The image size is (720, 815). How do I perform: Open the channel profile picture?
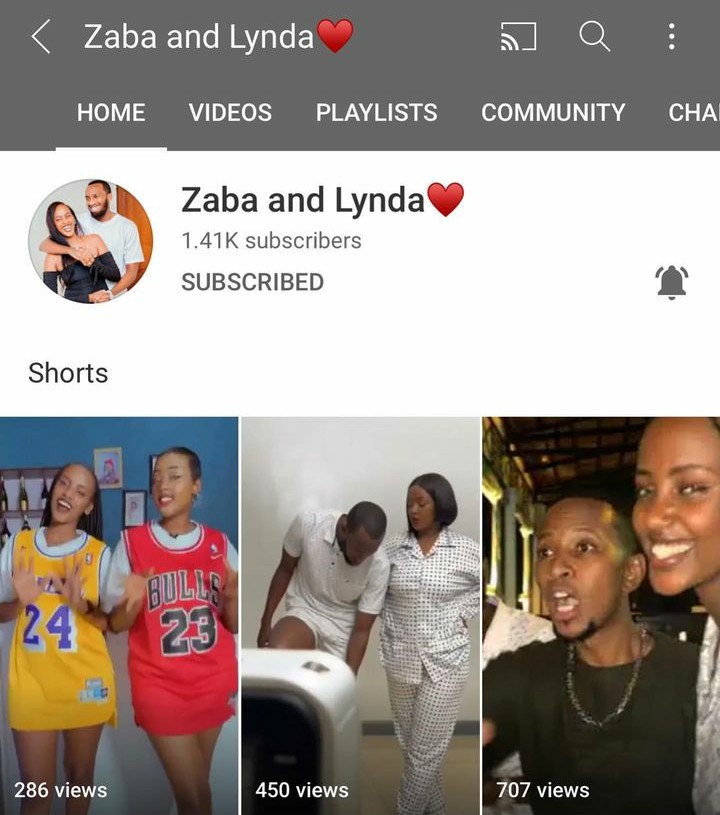coord(91,241)
